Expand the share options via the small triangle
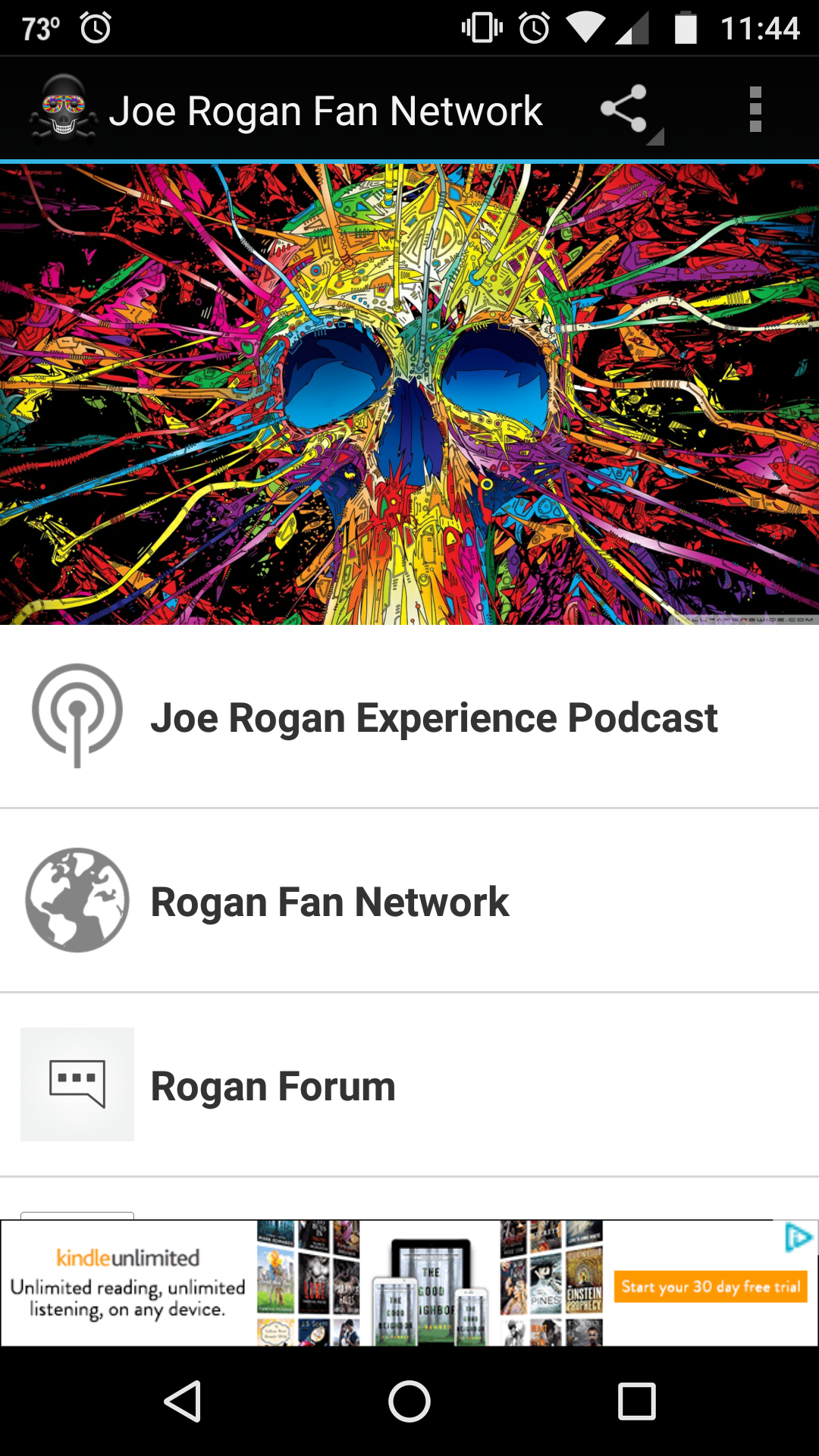 654,136
